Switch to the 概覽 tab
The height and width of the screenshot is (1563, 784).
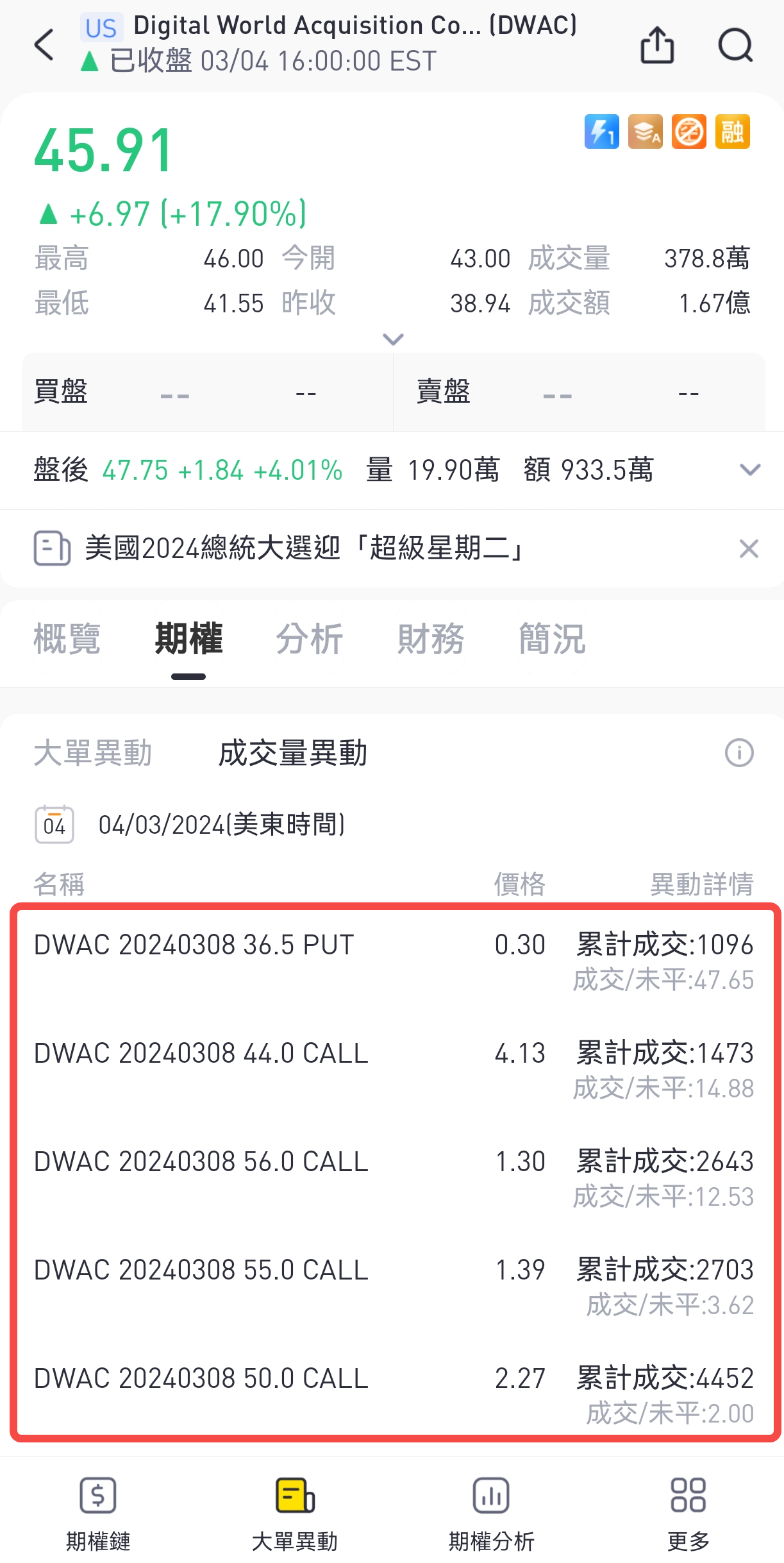pos(67,639)
